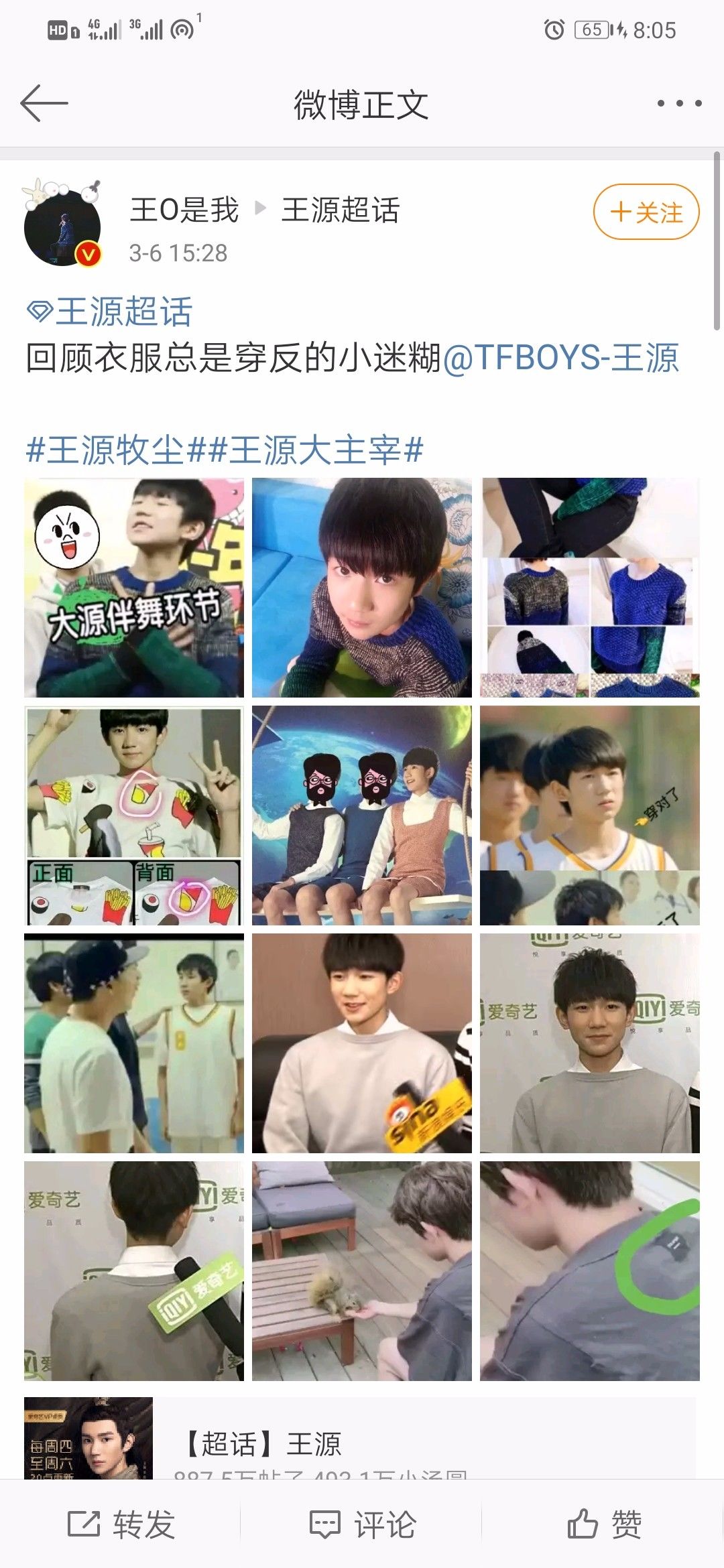This screenshot has width=724, height=1568.
Task: Open 王源超话 link beside username
Action: pos(340,210)
